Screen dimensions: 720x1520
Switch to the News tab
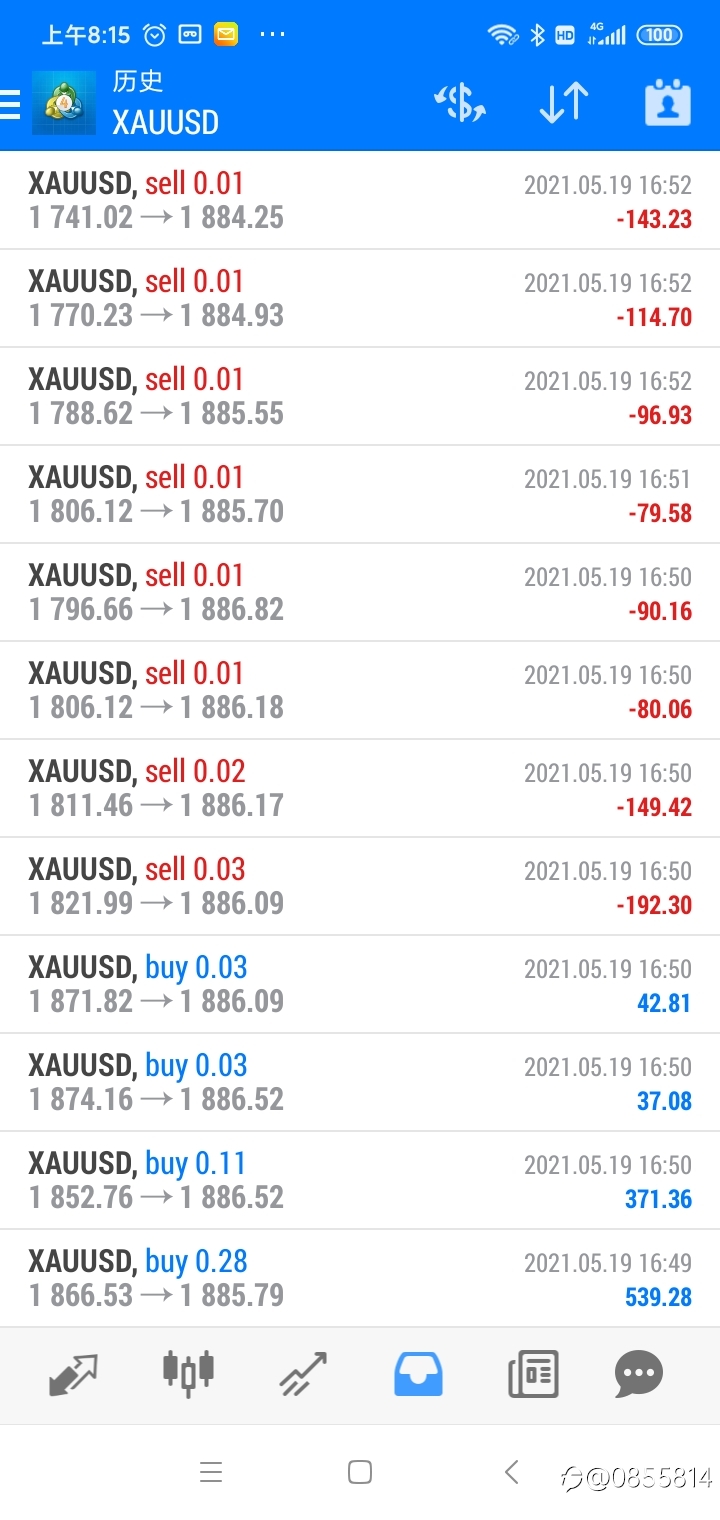tap(533, 1374)
